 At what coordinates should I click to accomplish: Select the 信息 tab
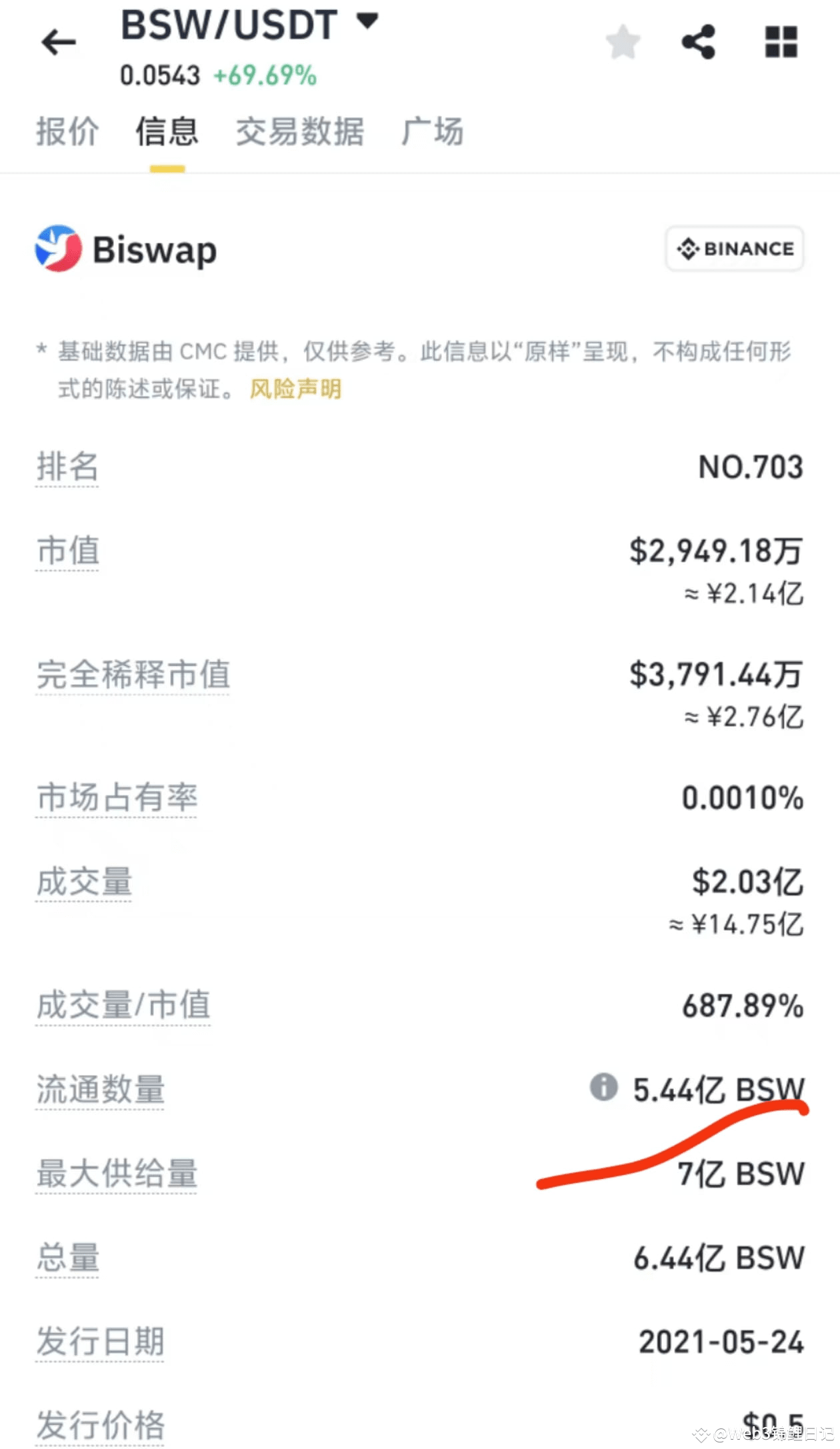167,131
